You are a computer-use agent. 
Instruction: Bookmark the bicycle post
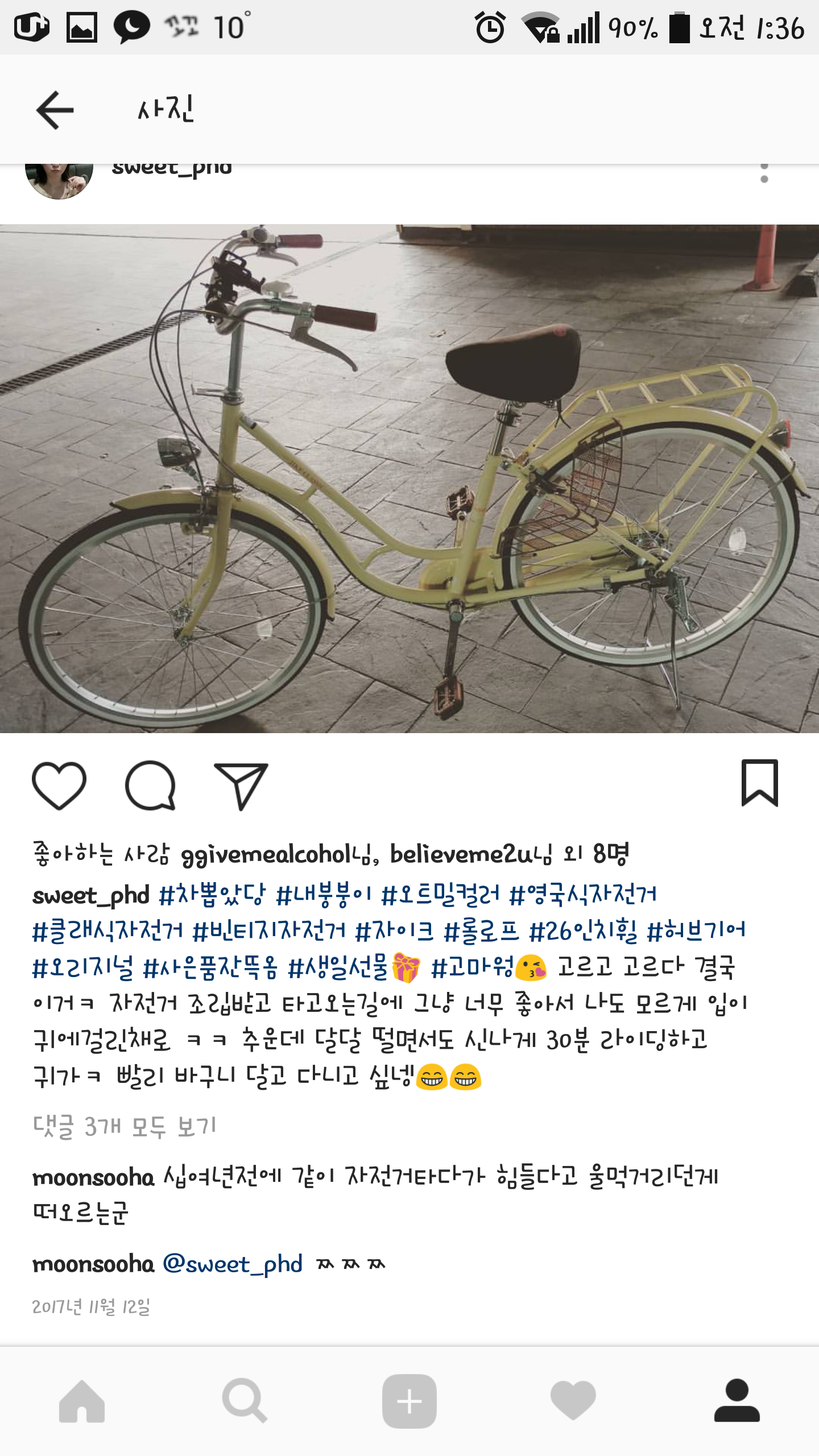[x=759, y=783]
